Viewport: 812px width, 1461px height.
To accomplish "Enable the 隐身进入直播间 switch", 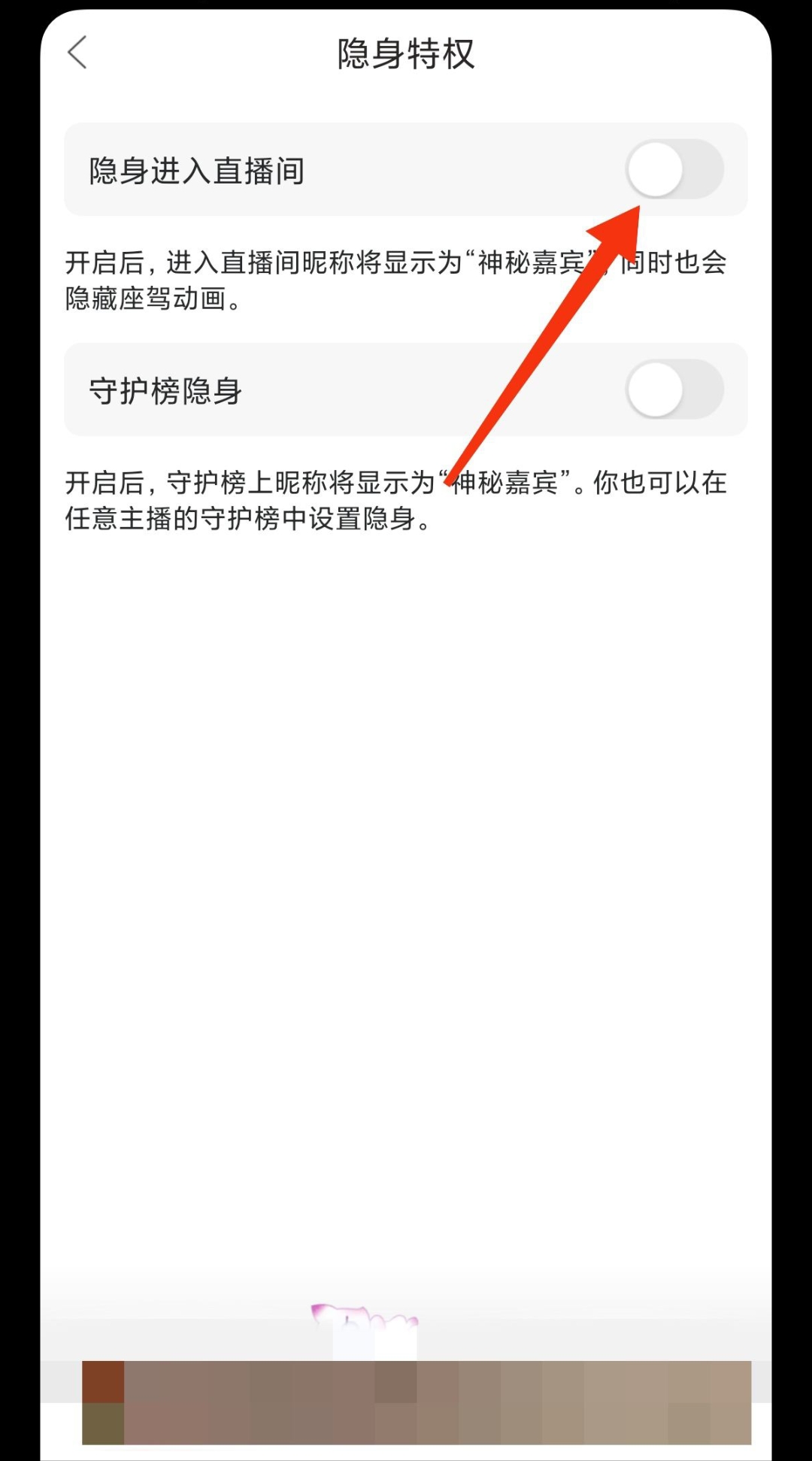I will 674,170.
